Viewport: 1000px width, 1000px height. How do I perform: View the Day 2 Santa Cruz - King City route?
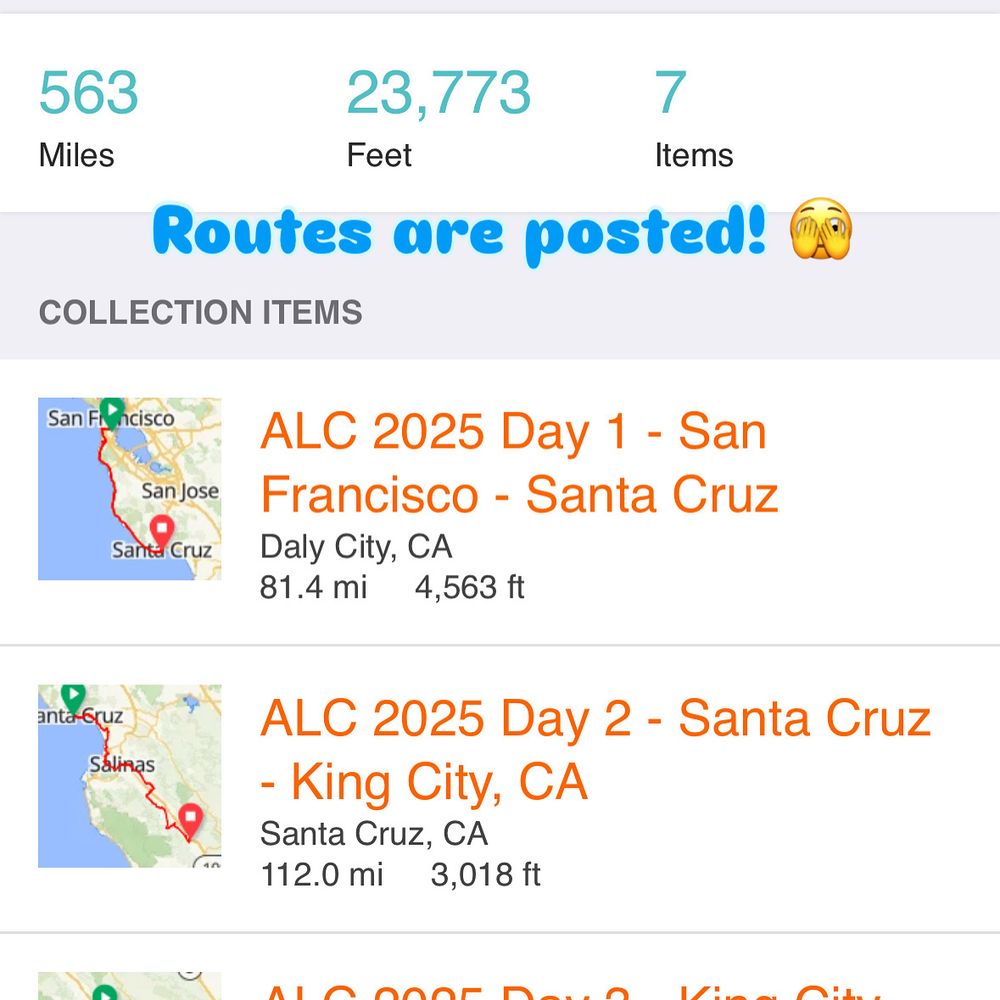point(594,751)
